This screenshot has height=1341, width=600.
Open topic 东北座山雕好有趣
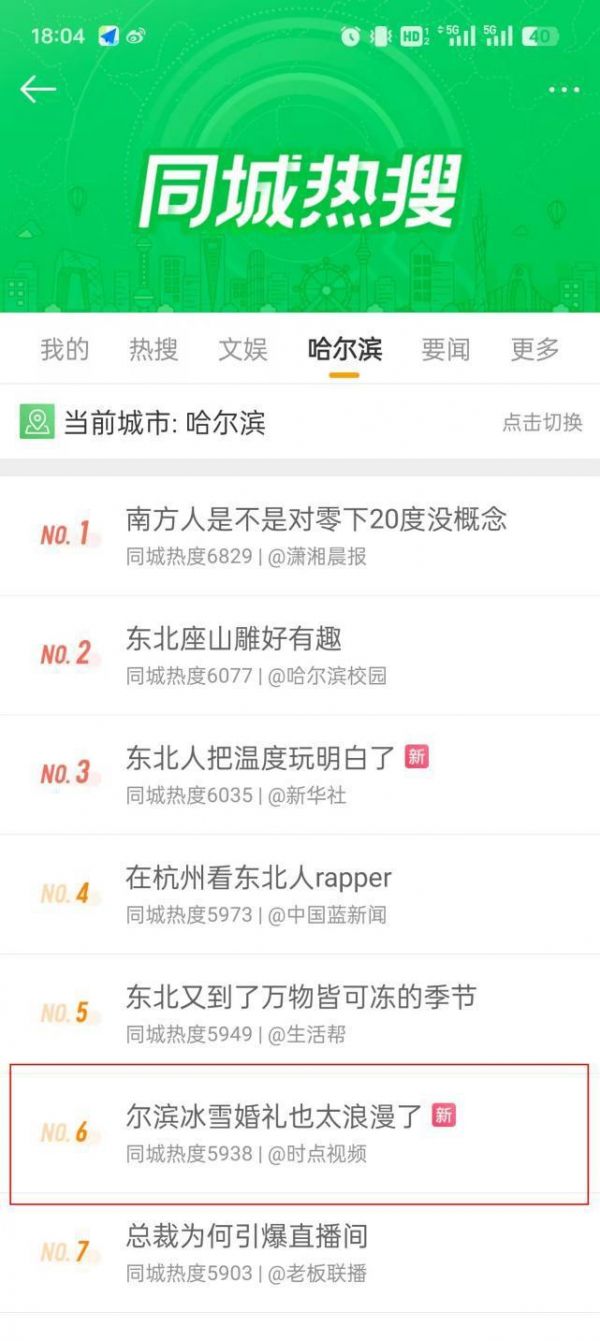pos(234,638)
